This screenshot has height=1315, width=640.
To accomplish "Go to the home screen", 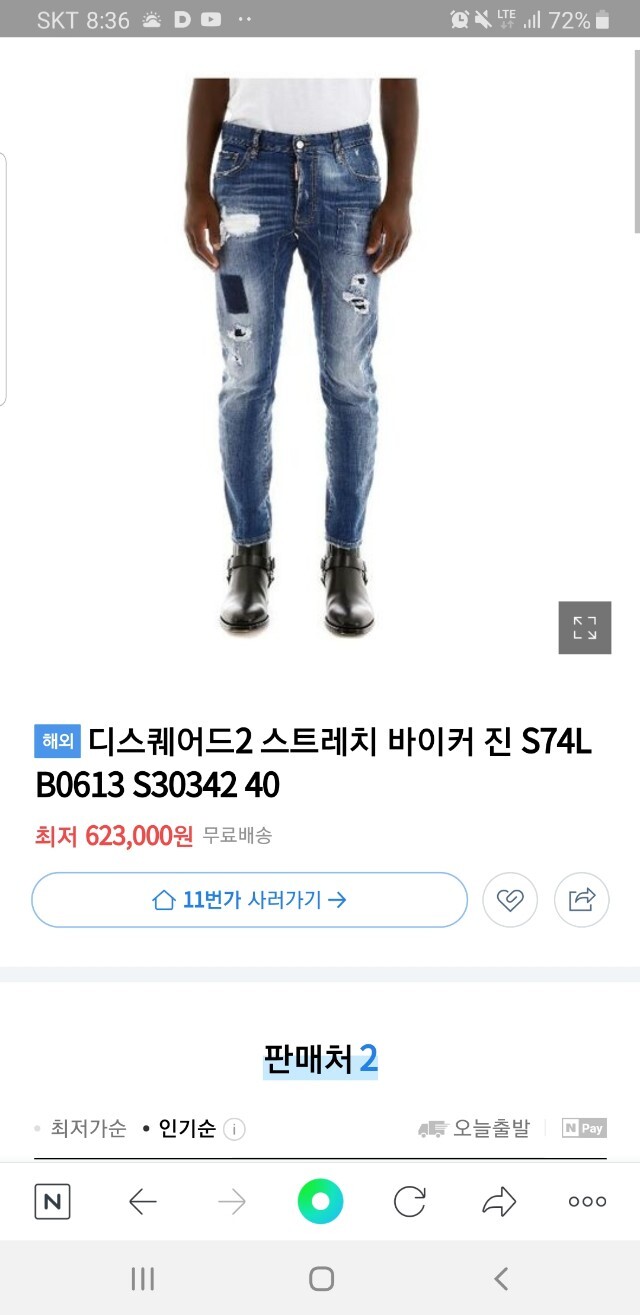I will pos(321,1278).
